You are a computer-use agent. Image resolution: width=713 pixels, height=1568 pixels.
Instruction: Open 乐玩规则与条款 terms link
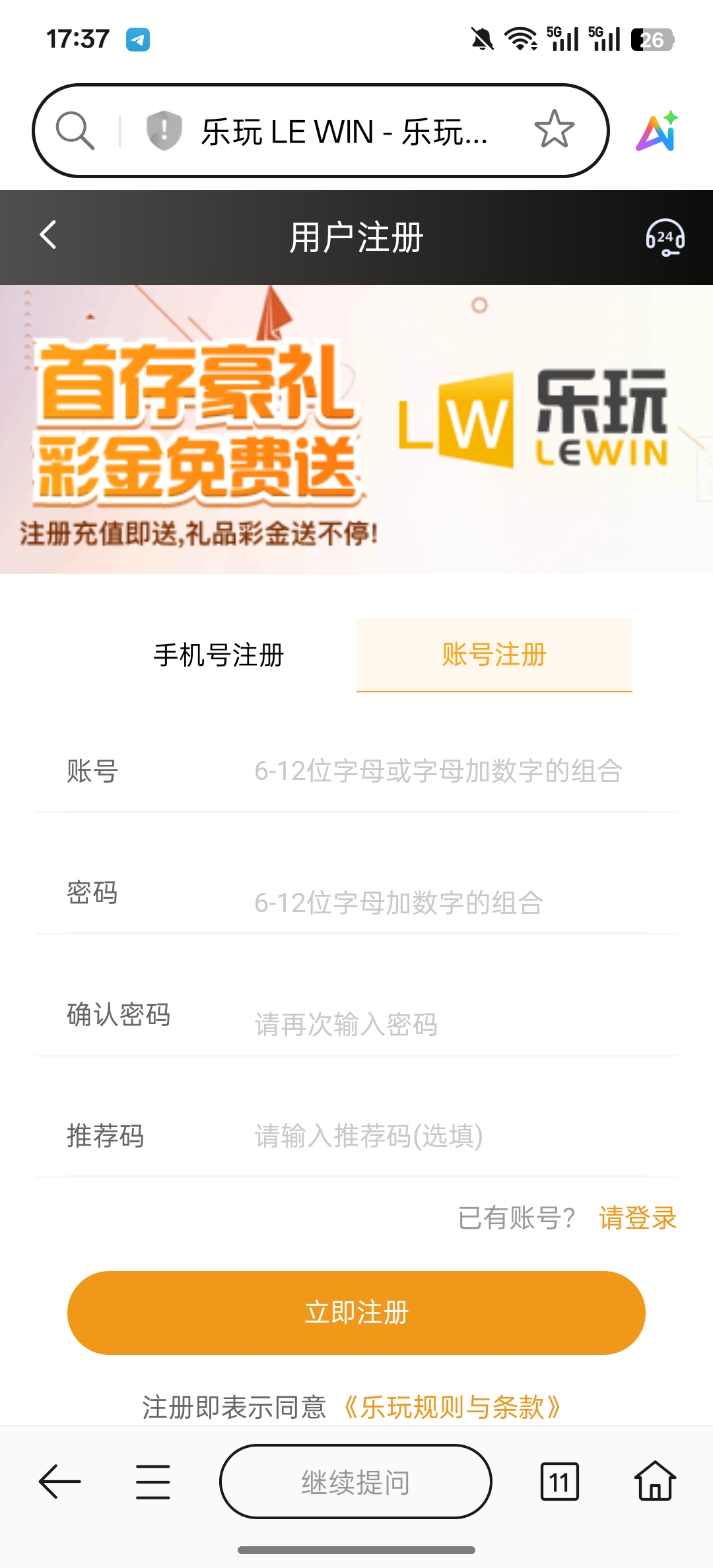(452, 1407)
